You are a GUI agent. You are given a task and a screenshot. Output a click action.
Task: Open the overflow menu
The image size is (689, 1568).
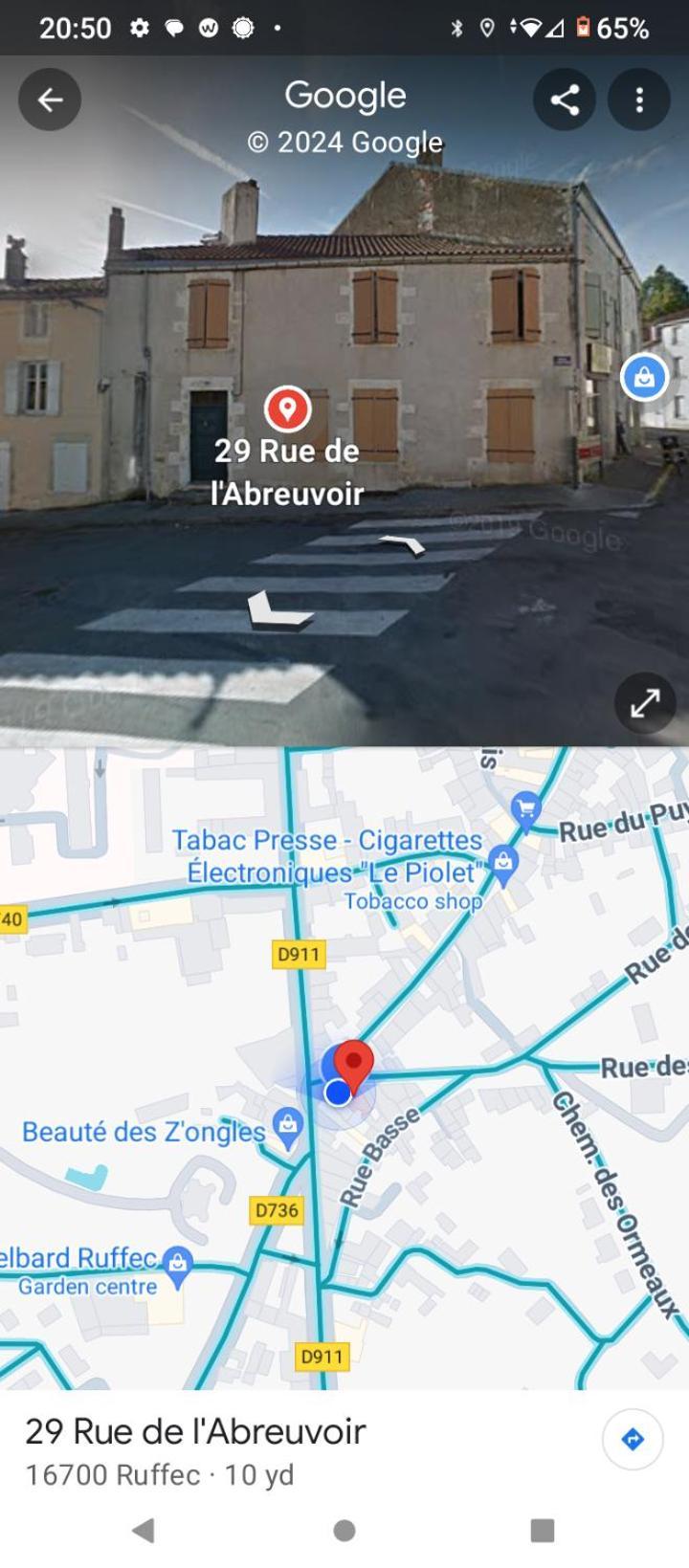pyautogui.click(x=639, y=99)
